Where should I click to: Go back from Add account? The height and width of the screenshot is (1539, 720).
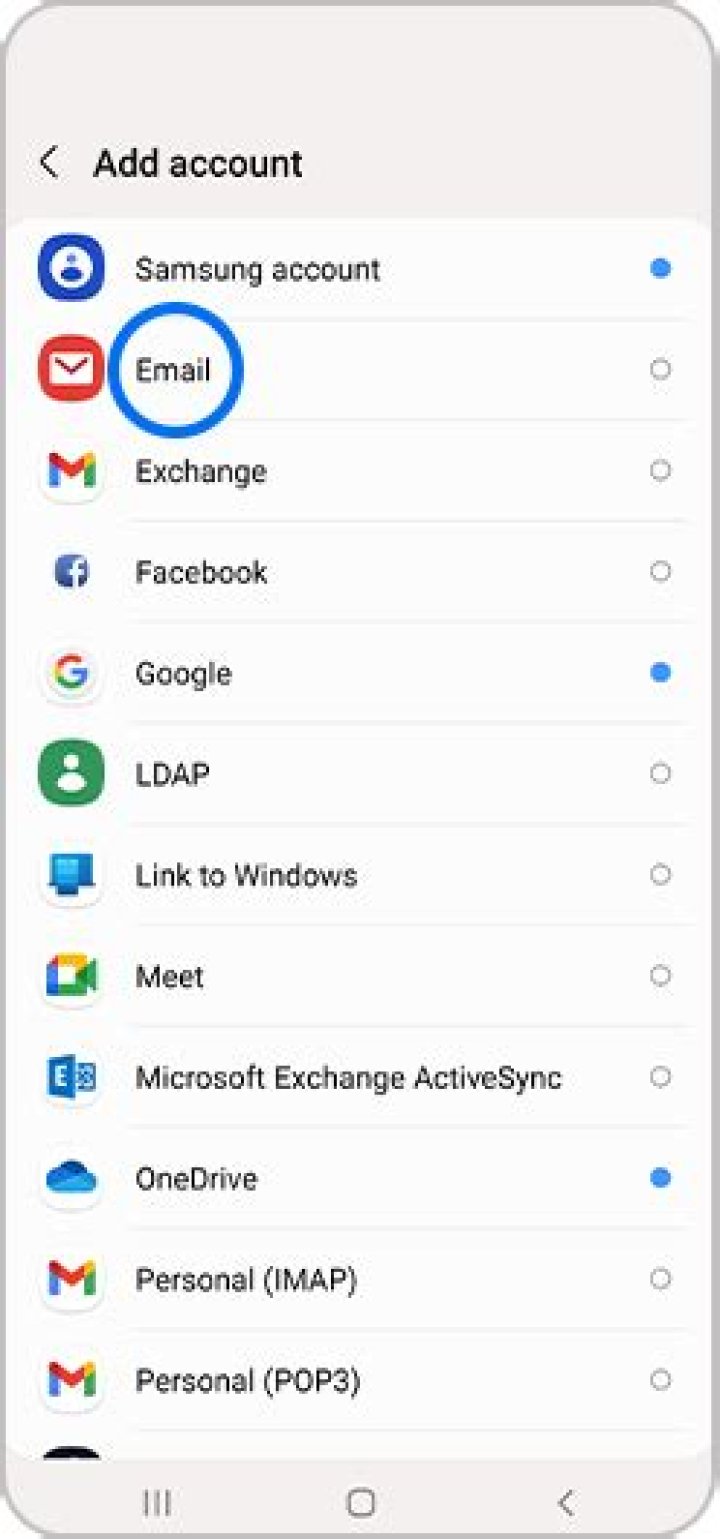pos(49,163)
